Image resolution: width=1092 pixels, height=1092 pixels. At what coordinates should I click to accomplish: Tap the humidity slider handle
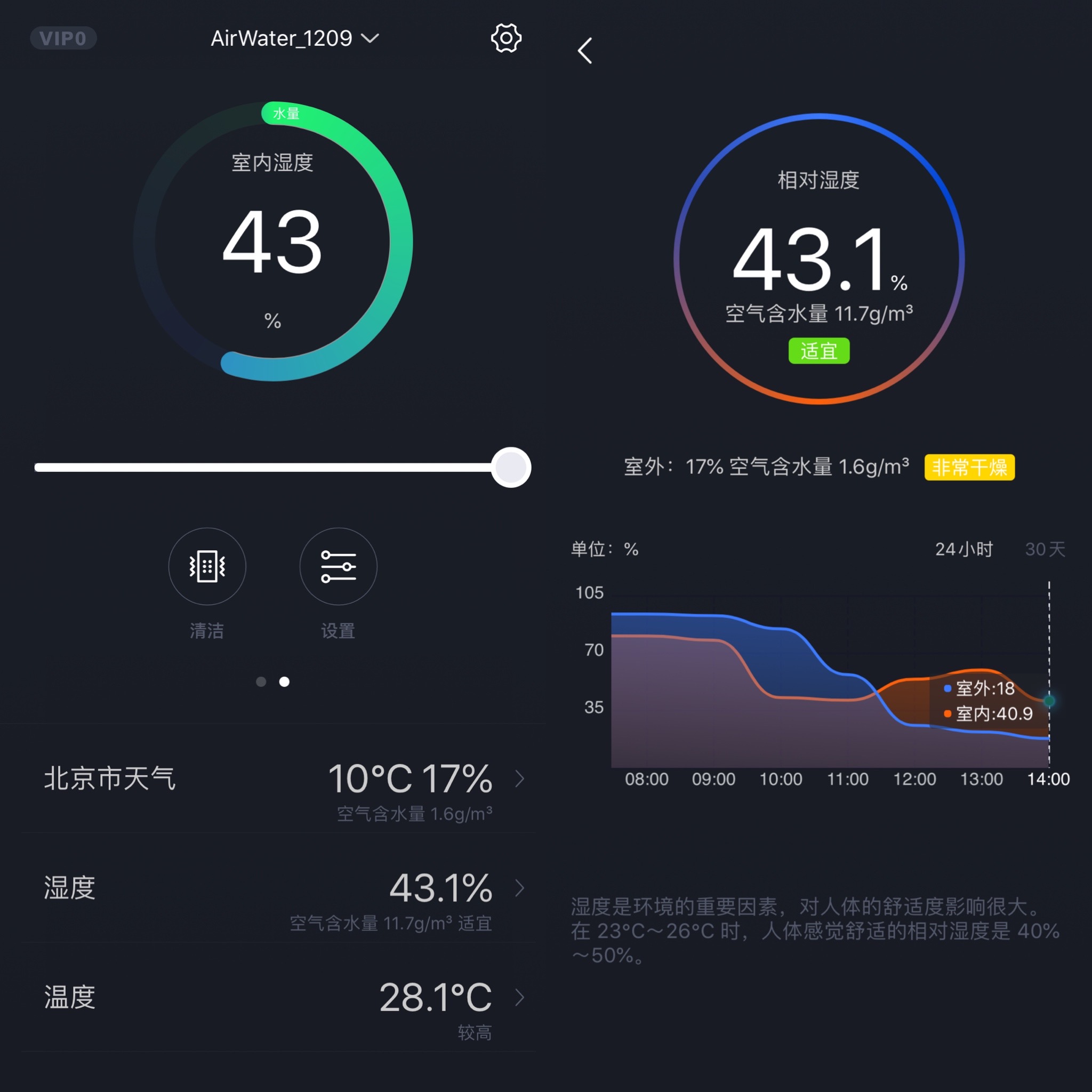click(510, 468)
